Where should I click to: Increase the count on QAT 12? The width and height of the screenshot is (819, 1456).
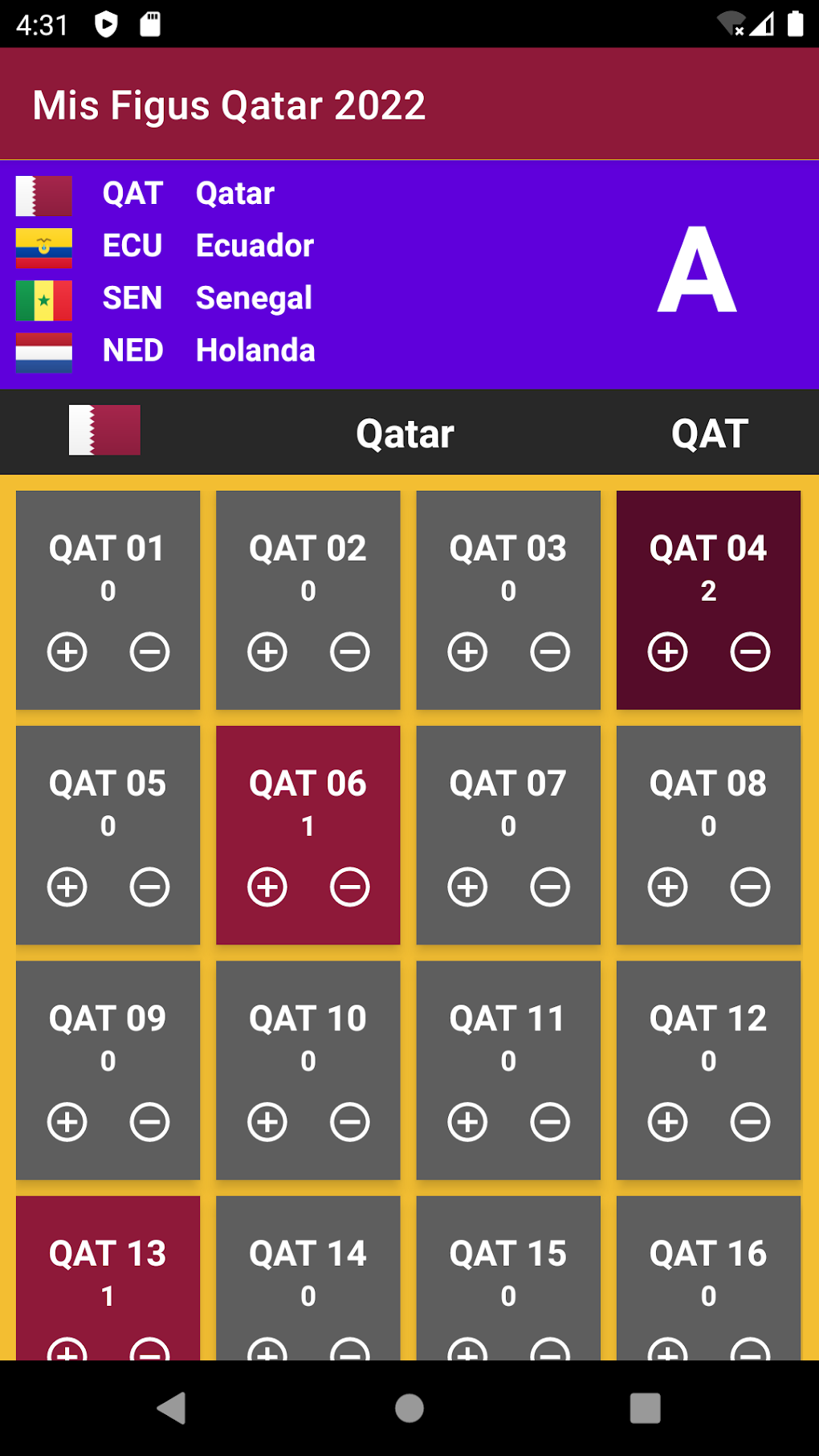[x=668, y=1121]
